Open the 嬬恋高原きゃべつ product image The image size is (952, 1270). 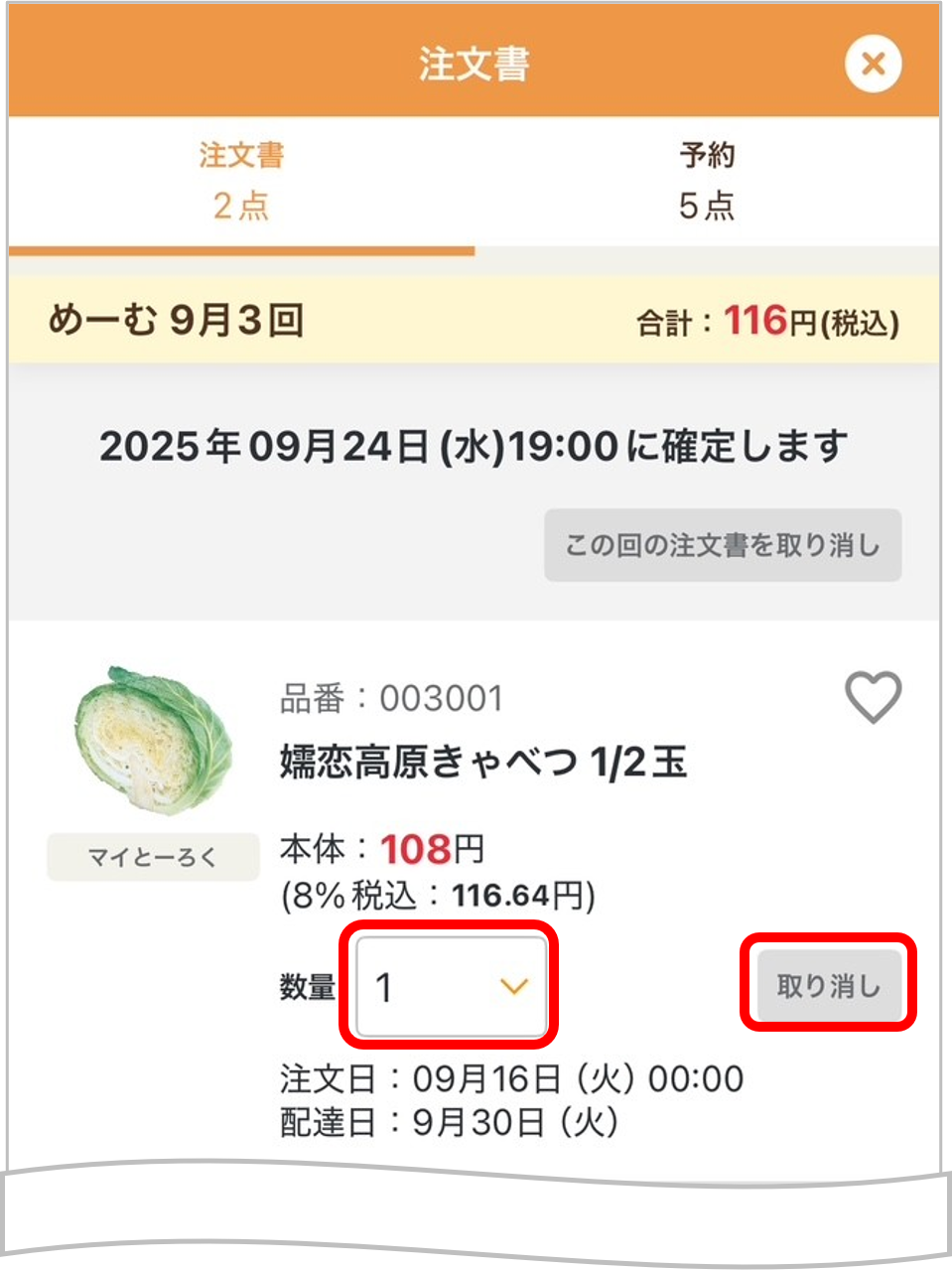coord(154,740)
